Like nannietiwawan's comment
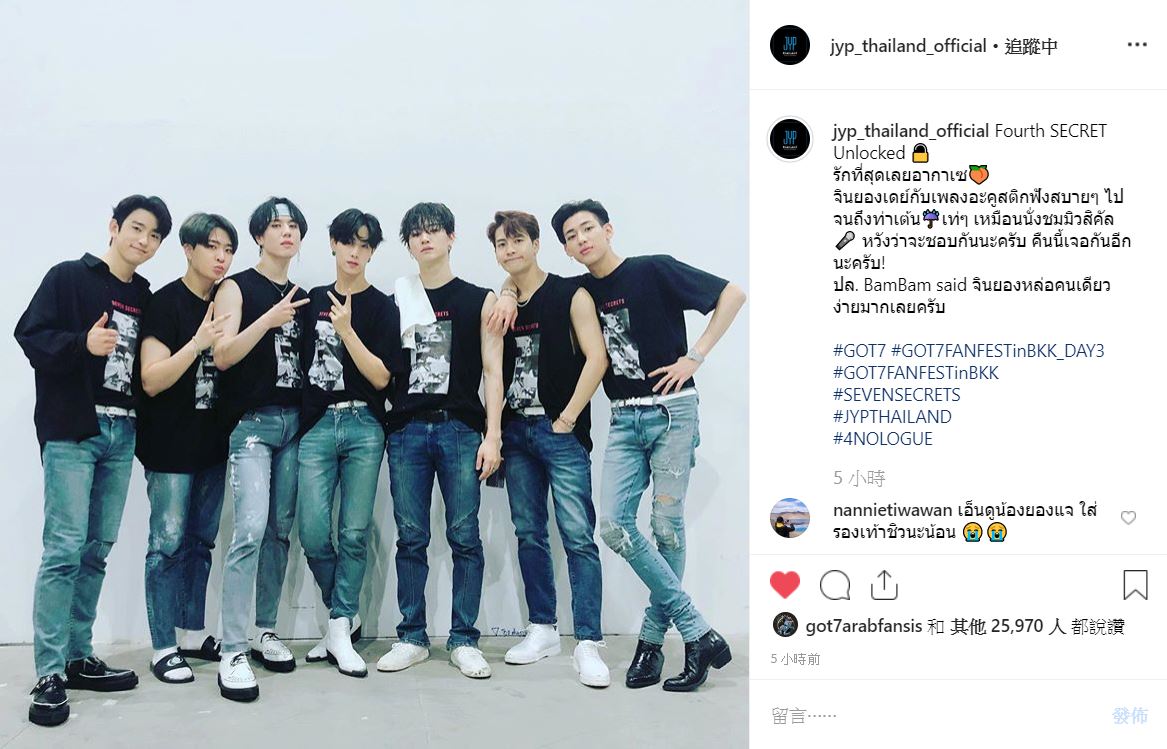The width and height of the screenshot is (1167, 749). pyautogui.click(x=1128, y=518)
